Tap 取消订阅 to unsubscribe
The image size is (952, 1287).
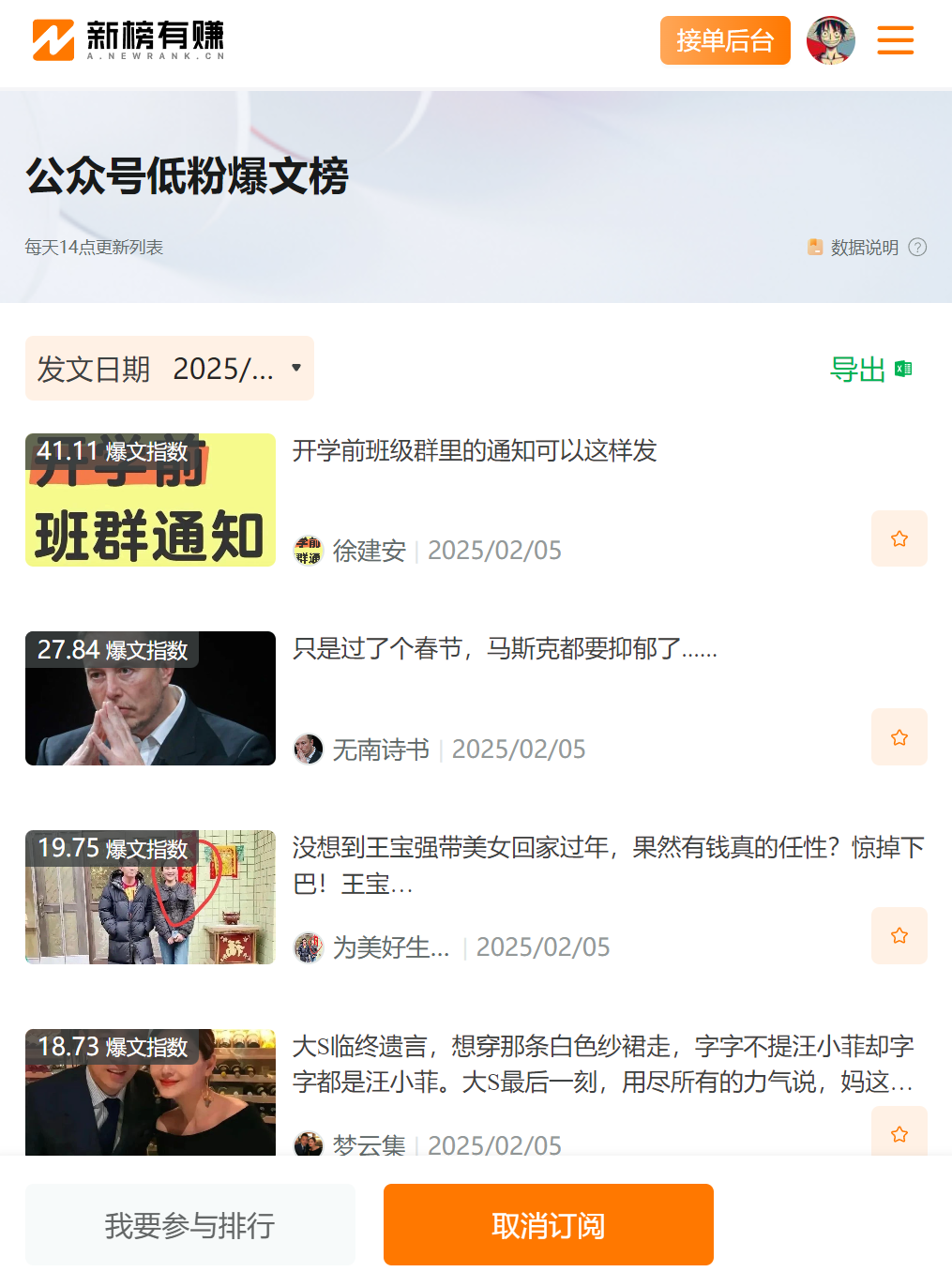coord(548,1225)
